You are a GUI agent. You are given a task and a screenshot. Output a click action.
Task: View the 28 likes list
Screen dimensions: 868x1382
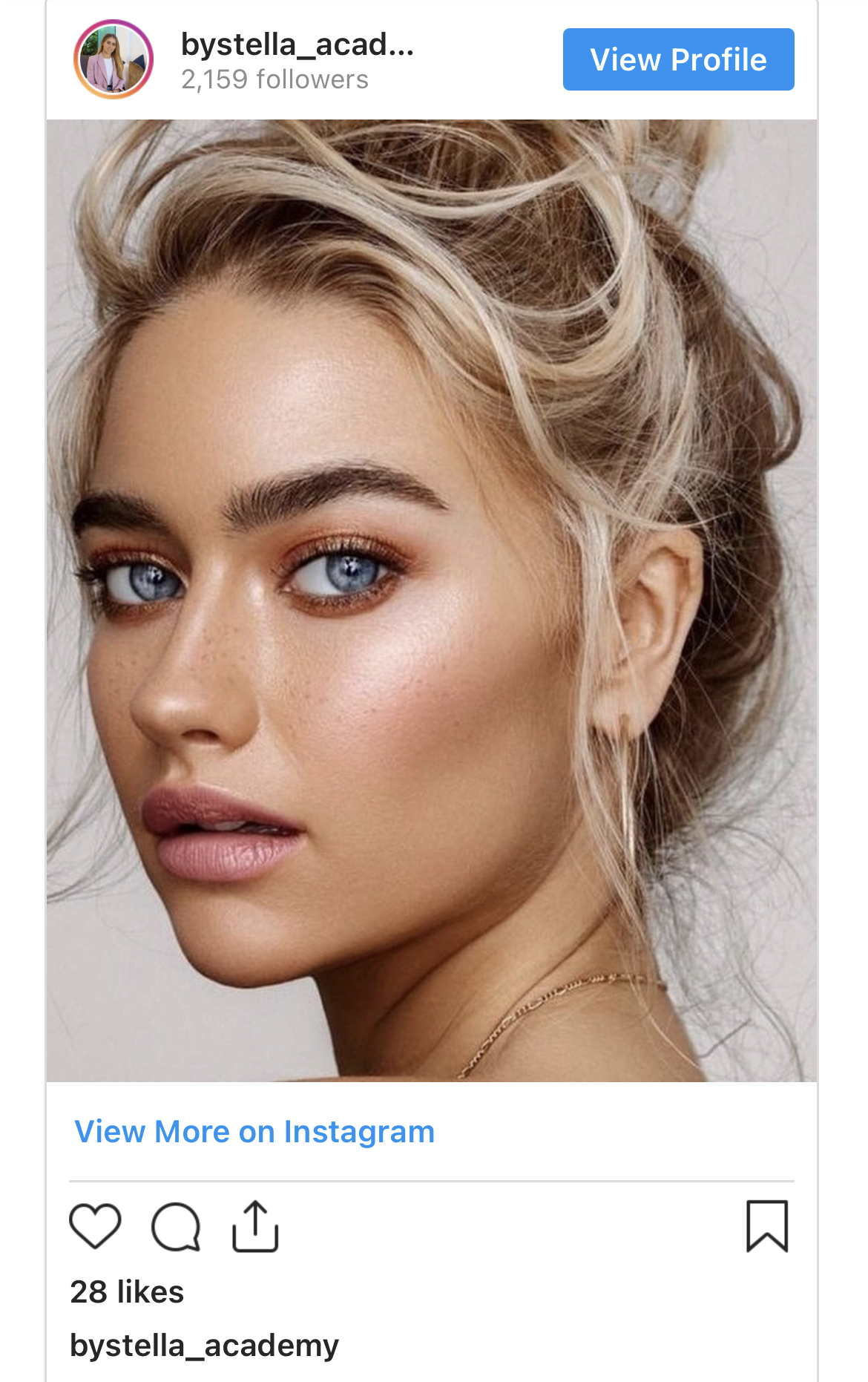pos(127,1292)
